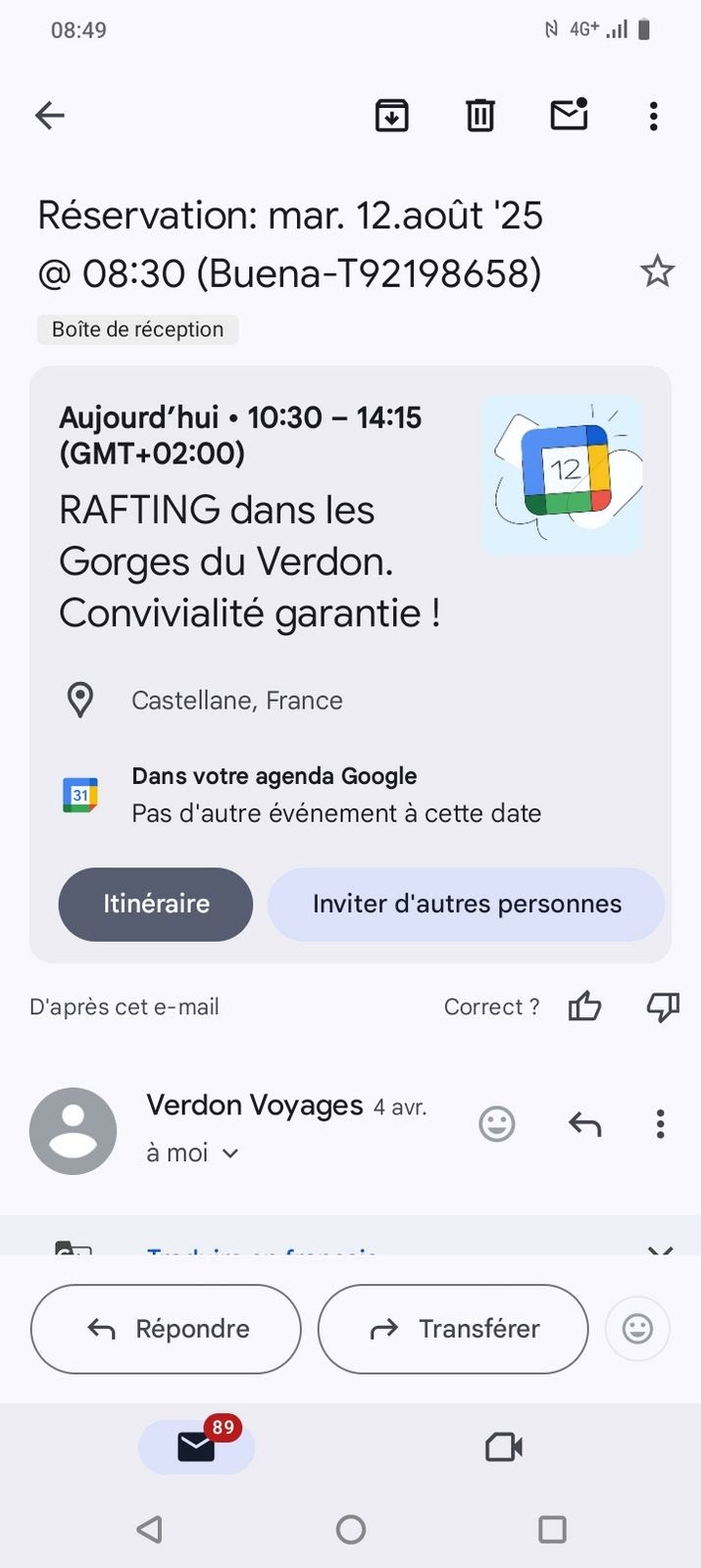Image resolution: width=701 pixels, height=1568 pixels.
Task: Give thumbs up to the event summary
Action: tap(584, 1006)
